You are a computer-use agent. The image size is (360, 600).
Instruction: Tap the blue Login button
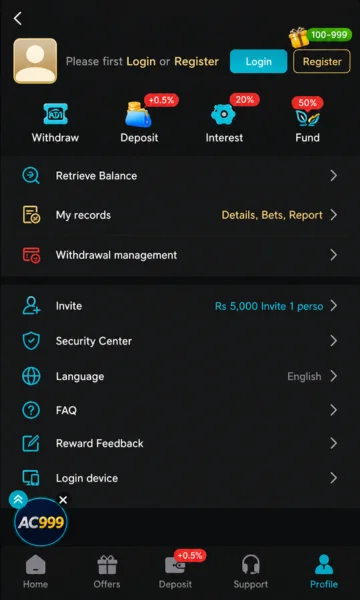[258, 61]
